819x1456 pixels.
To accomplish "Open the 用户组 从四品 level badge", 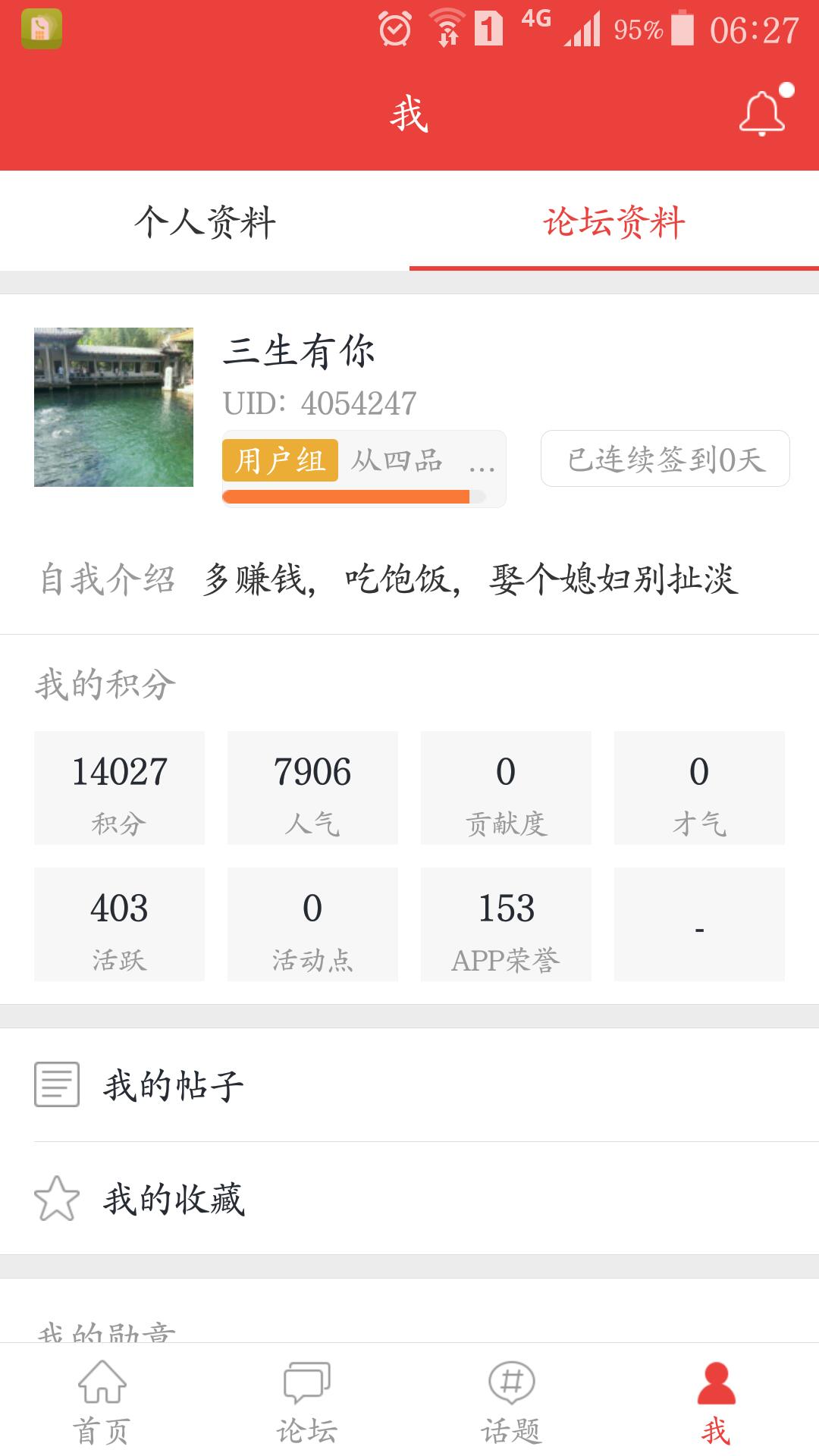I will (x=364, y=469).
